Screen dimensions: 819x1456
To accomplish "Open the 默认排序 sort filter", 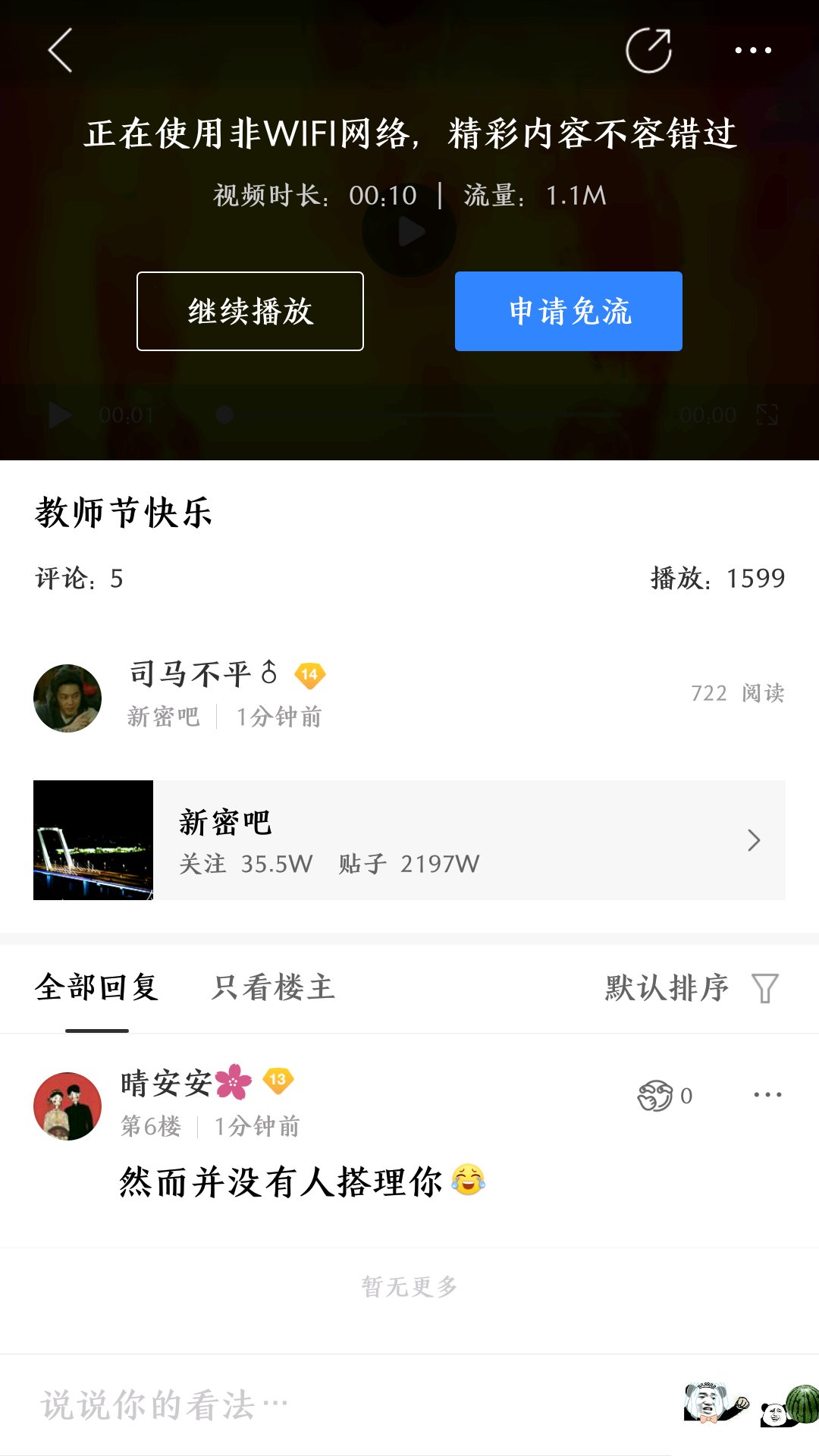I will (690, 988).
